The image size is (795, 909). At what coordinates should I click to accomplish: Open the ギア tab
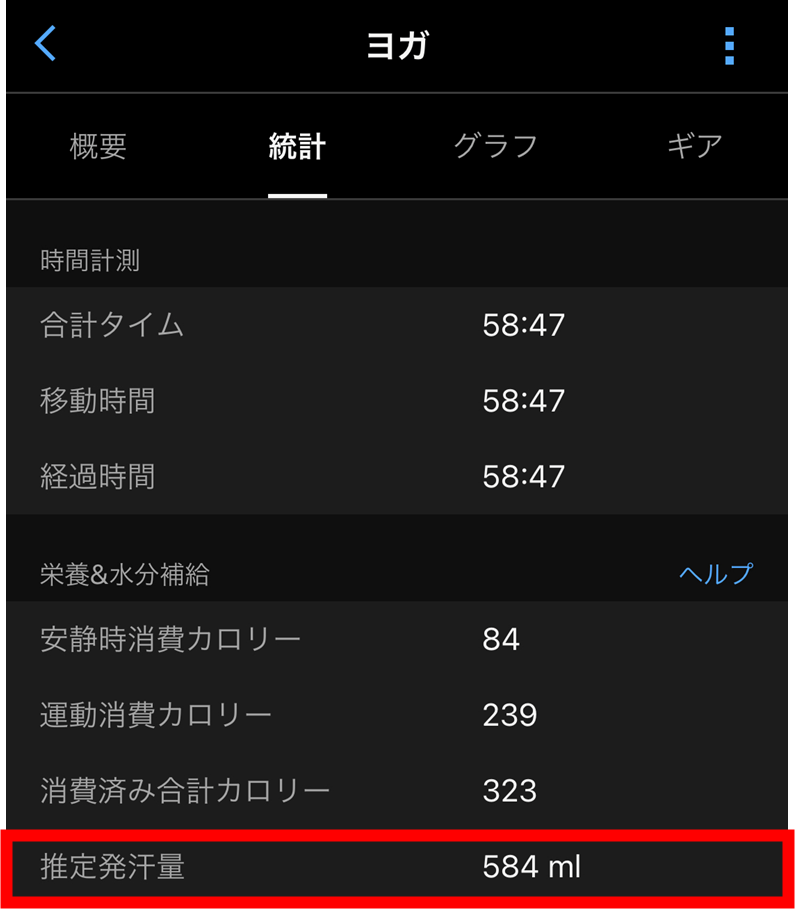694,147
